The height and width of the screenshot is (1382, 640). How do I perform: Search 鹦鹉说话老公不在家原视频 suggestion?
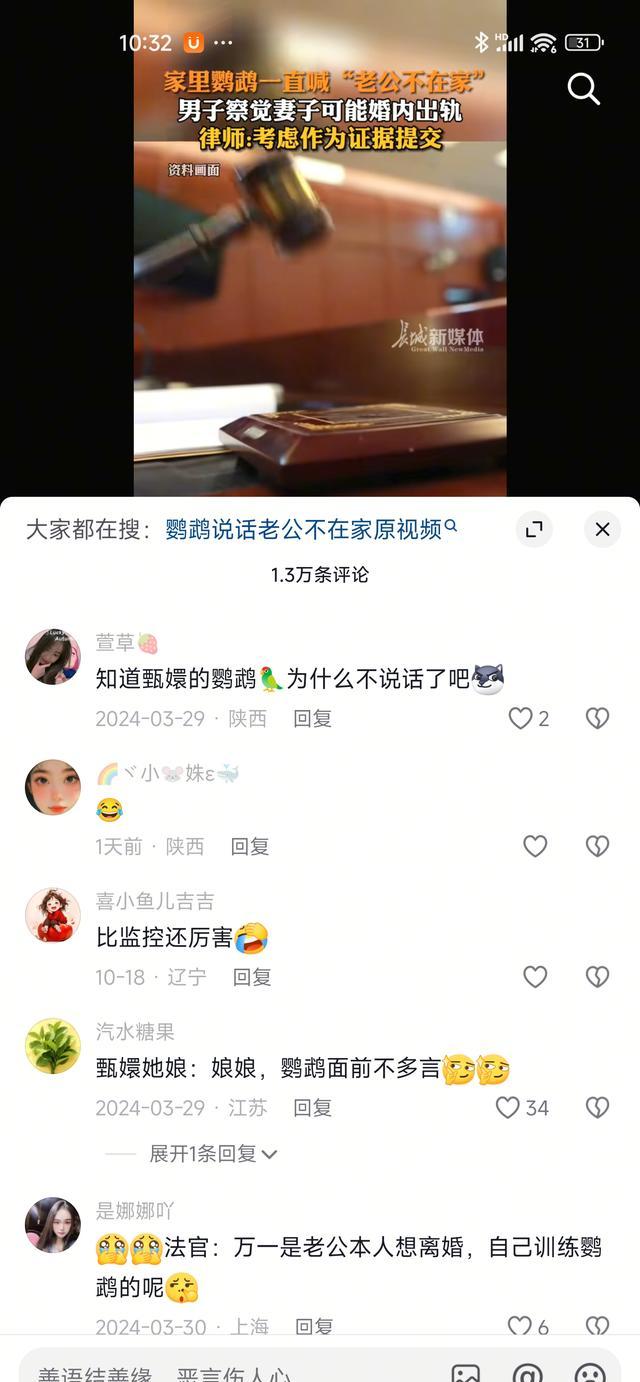310,529
